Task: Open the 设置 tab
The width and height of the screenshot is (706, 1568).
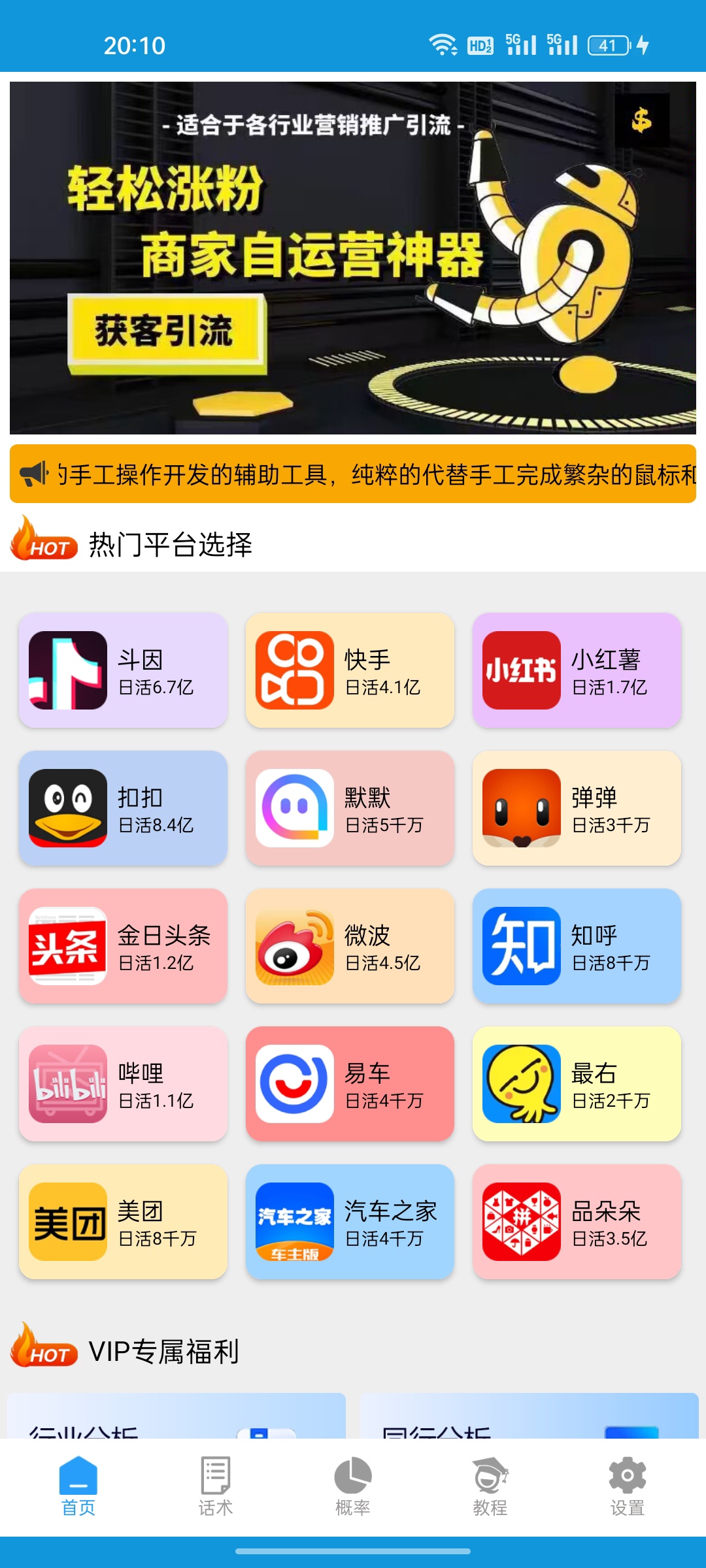Action: point(627,1486)
